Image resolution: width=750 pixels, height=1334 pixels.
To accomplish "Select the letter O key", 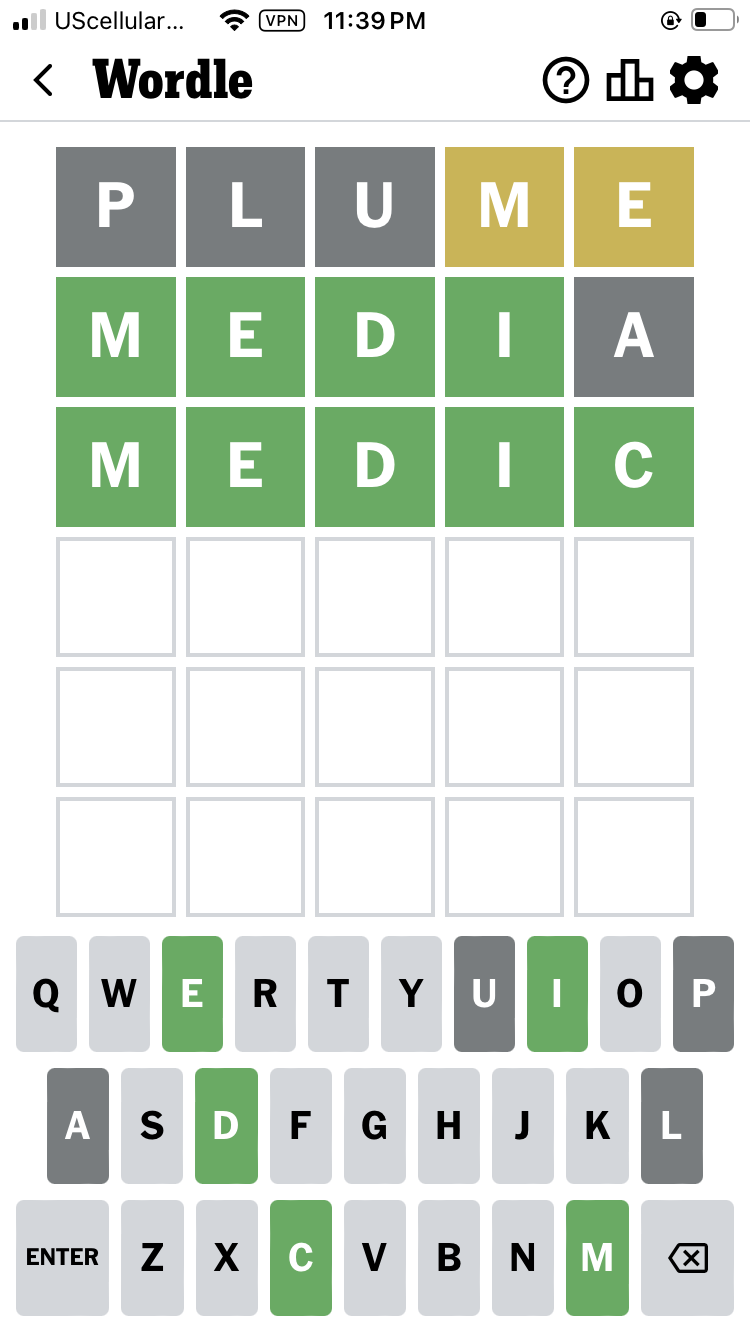I will click(x=630, y=994).
